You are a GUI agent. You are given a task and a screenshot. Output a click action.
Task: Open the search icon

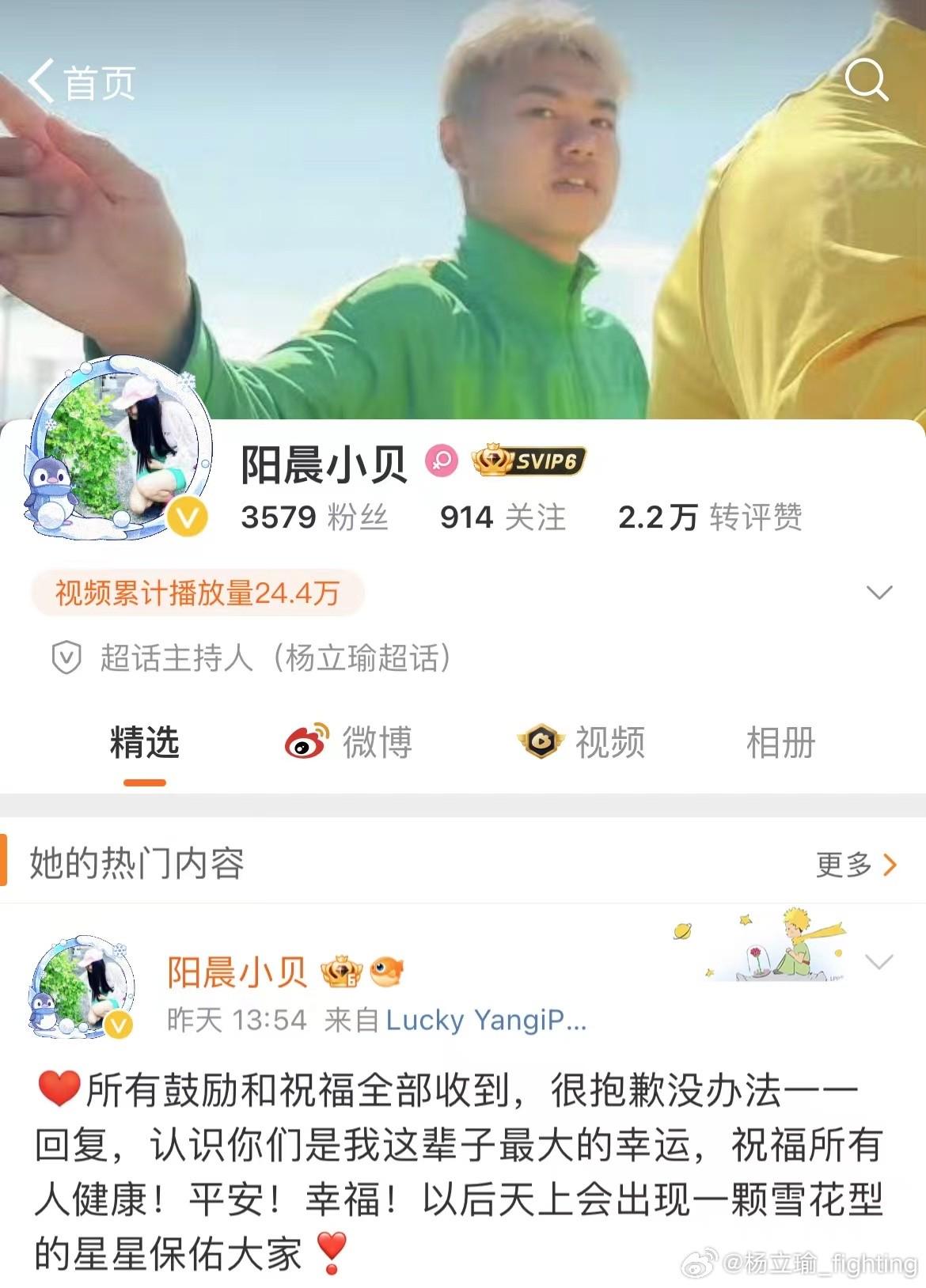[x=866, y=80]
